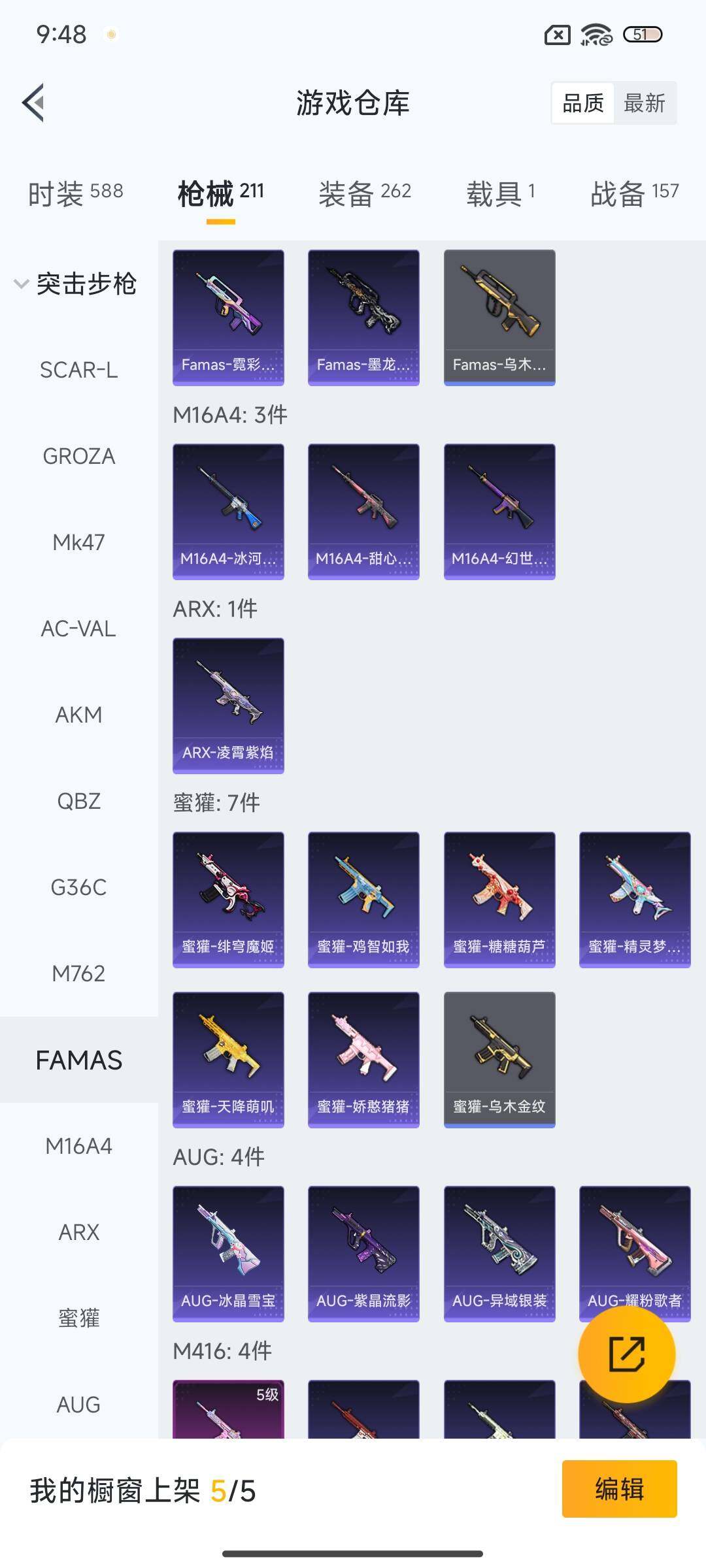This screenshot has height=1568, width=706.
Task: Select M762 in the sidebar
Action: [78, 973]
